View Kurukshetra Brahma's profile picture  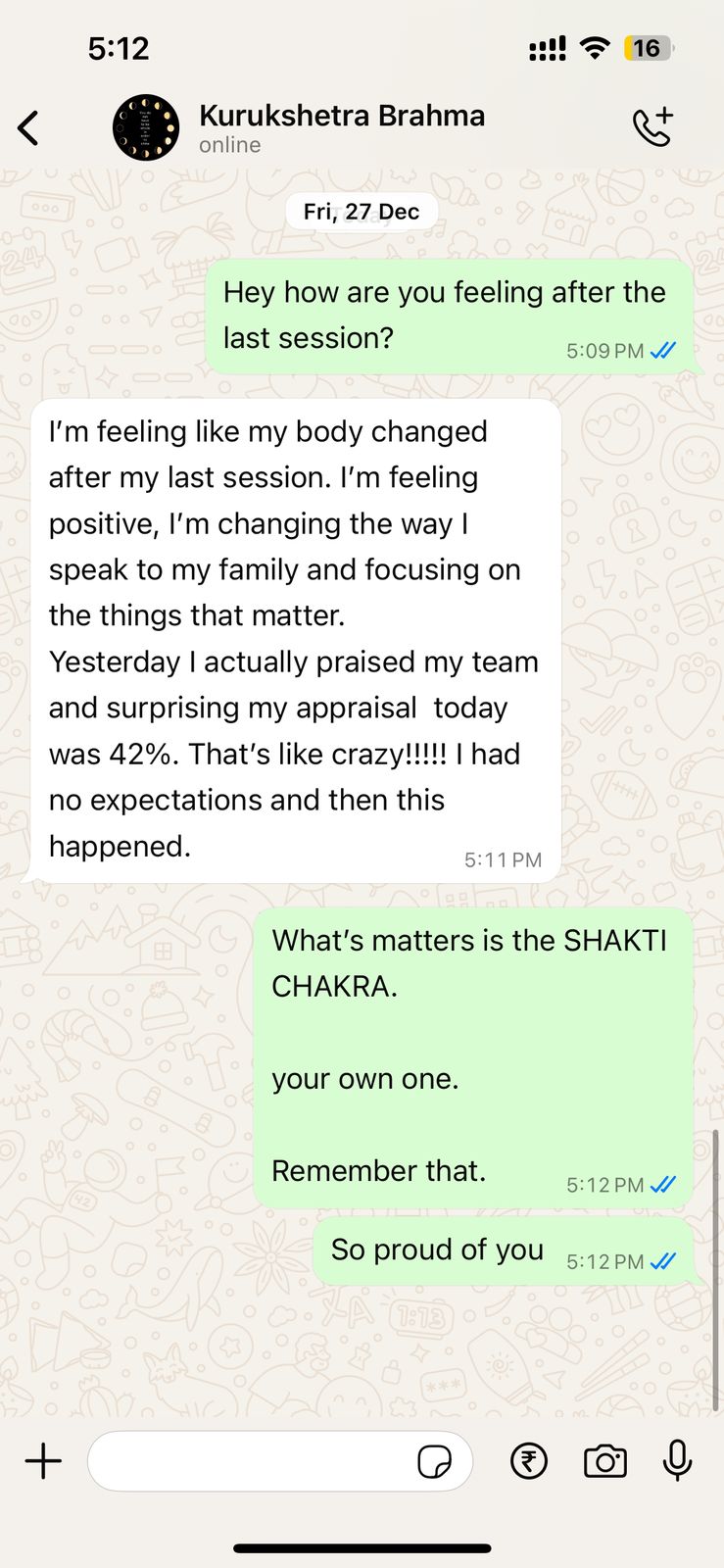tap(146, 127)
